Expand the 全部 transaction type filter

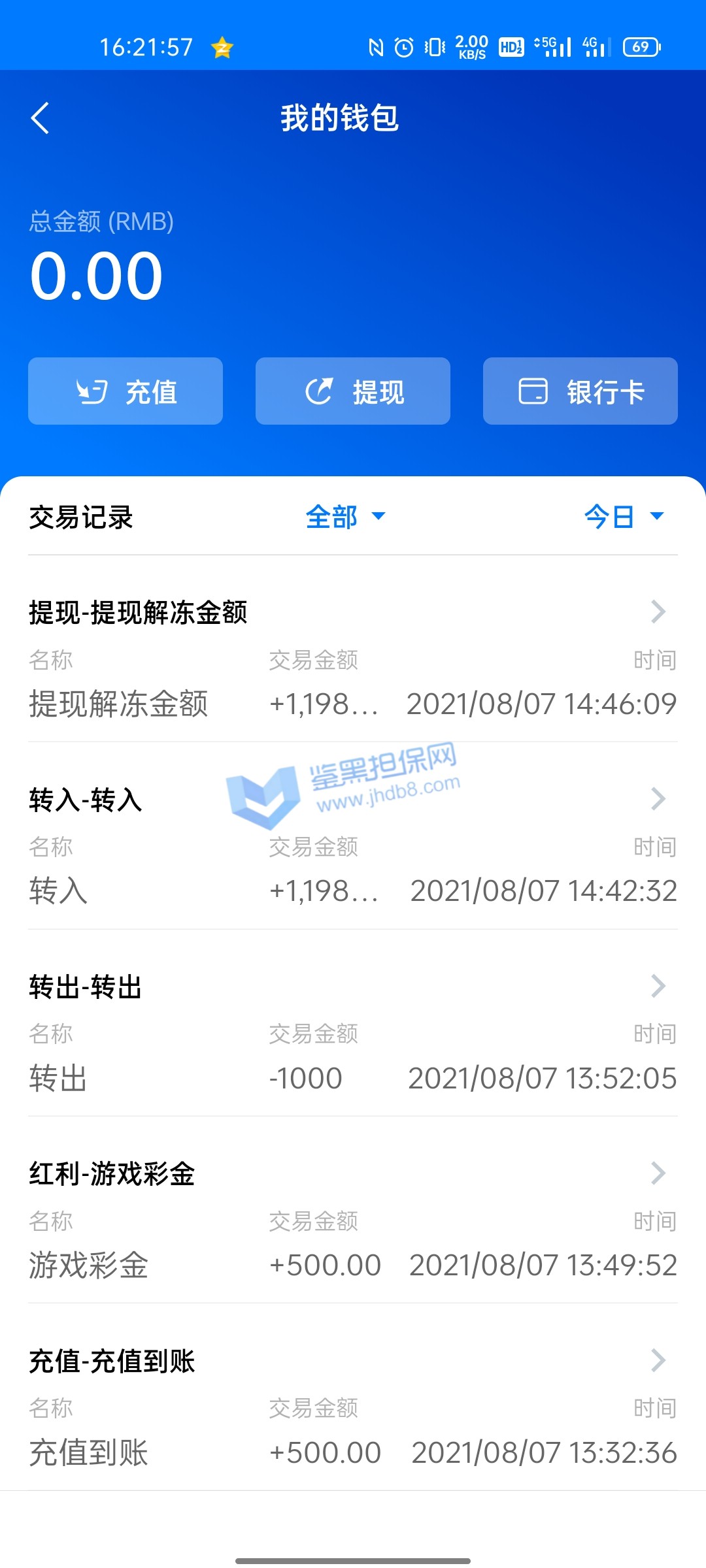[345, 517]
